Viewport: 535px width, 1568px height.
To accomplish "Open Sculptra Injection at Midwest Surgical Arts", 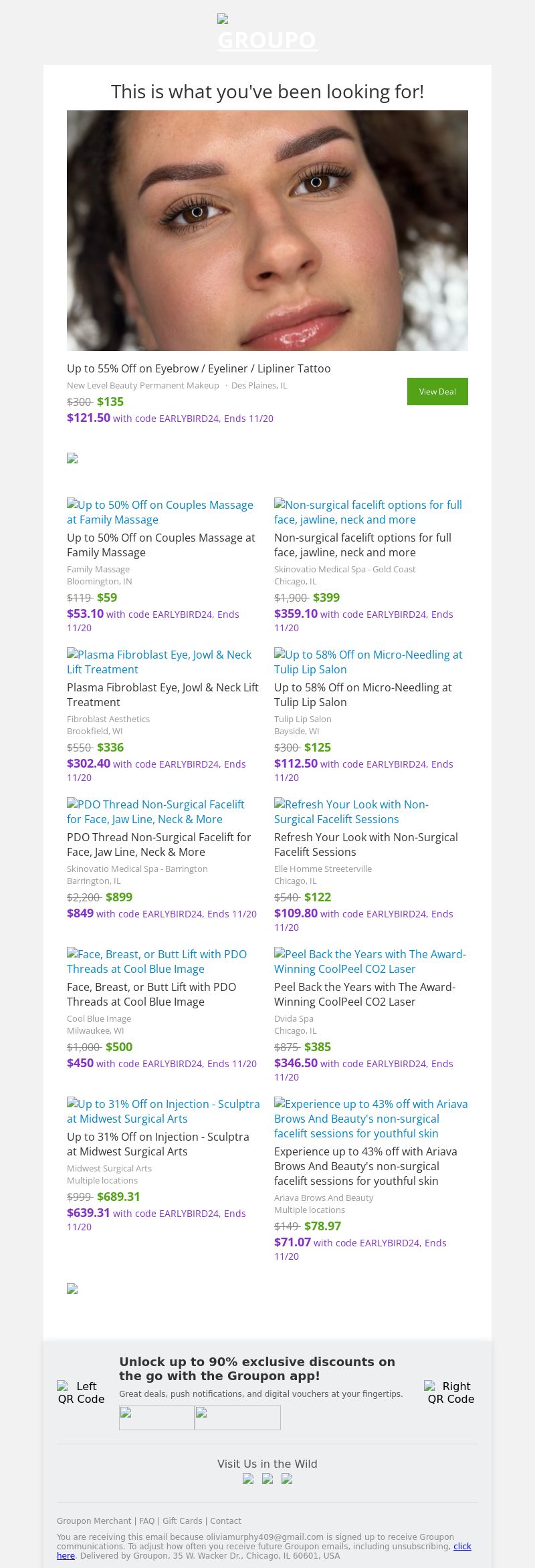I will coord(163,1111).
